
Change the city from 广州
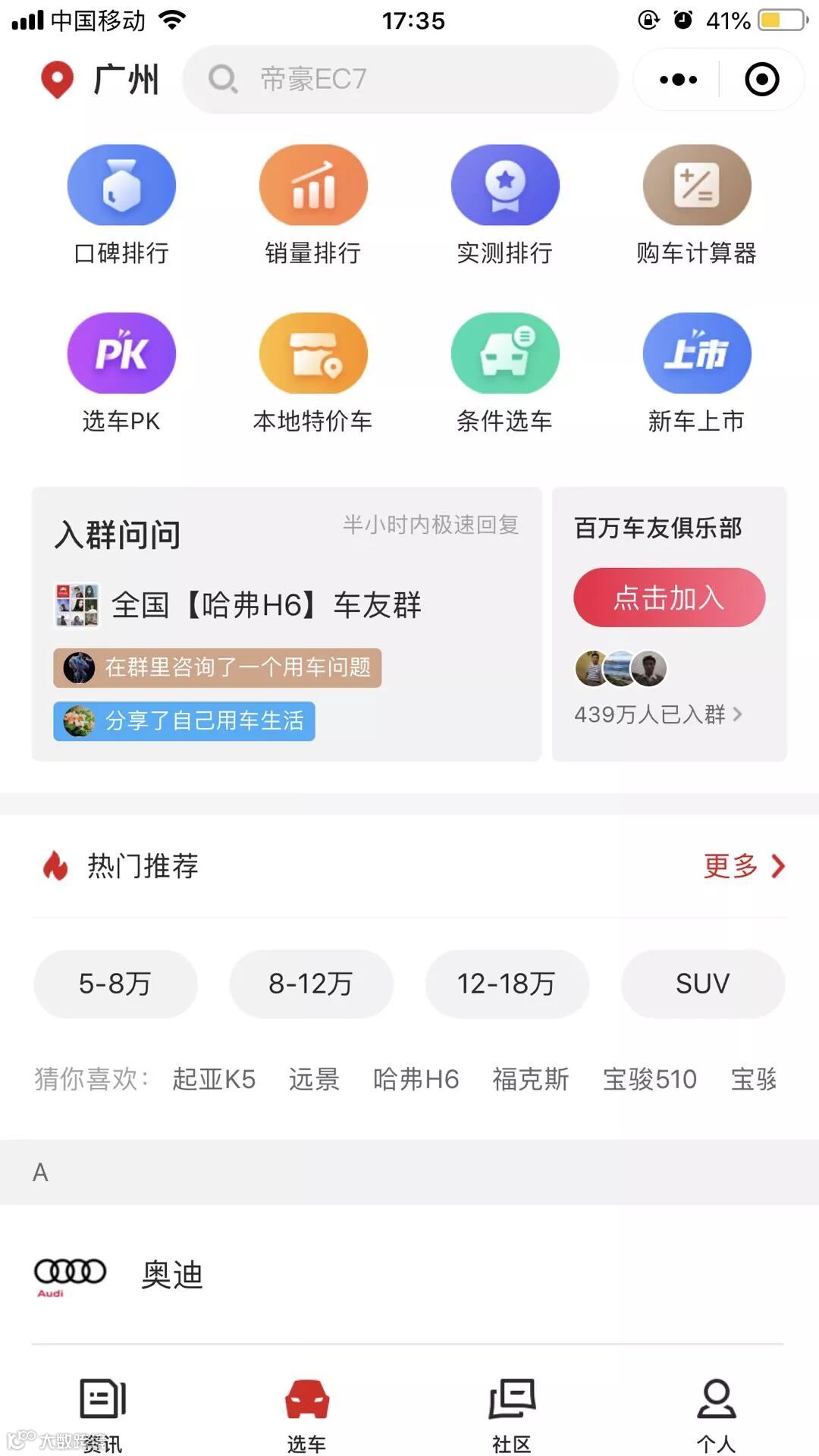coord(101,79)
